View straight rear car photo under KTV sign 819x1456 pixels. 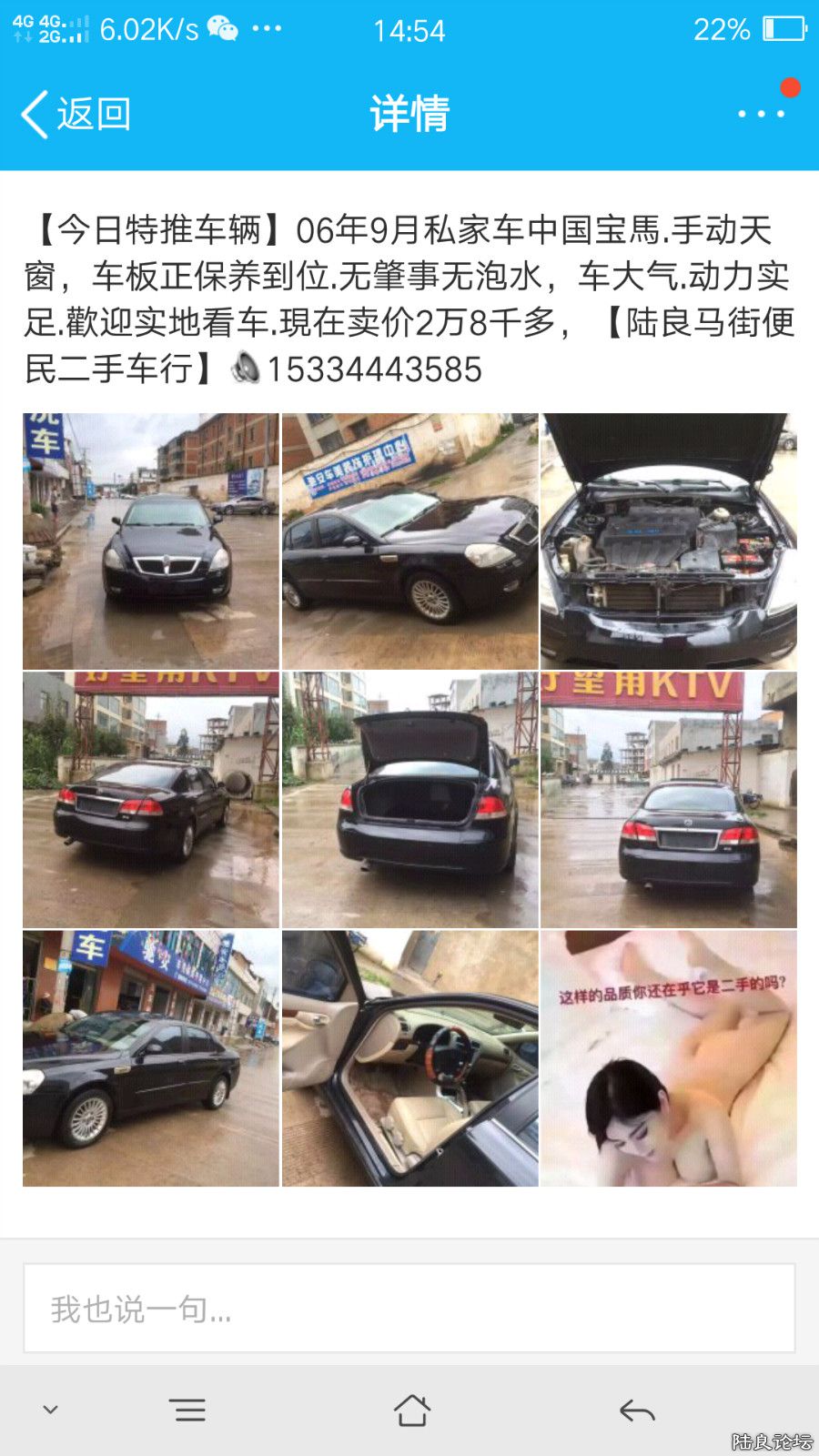coord(669,800)
